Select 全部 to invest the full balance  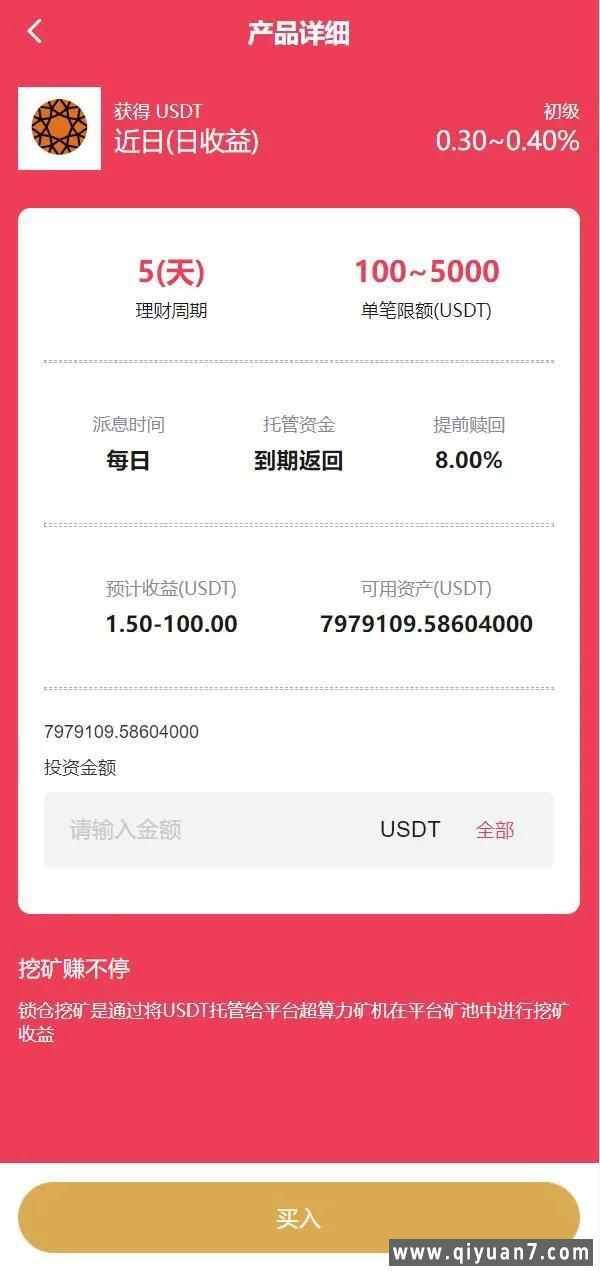[494, 830]
